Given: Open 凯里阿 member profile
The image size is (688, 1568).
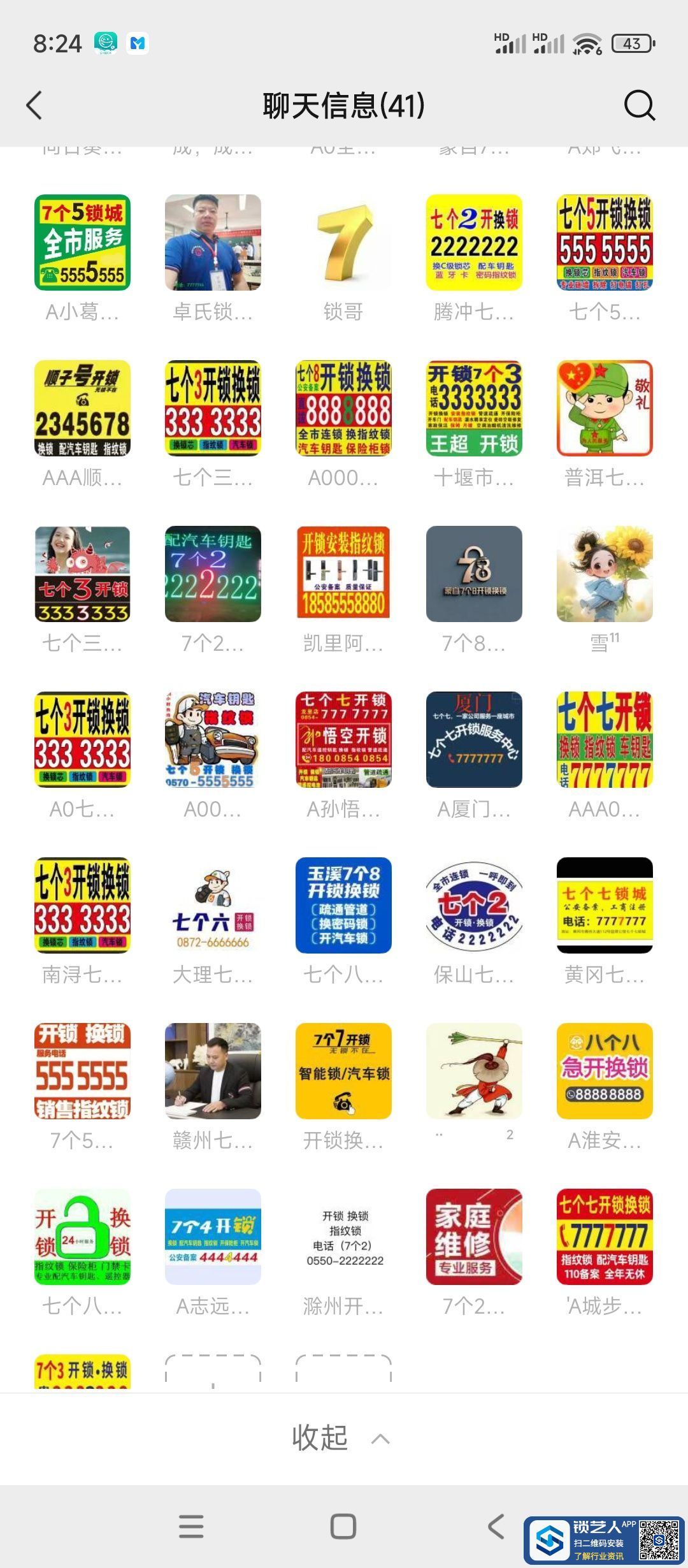Looking at the screenshot, I should (x=343, y=574).
